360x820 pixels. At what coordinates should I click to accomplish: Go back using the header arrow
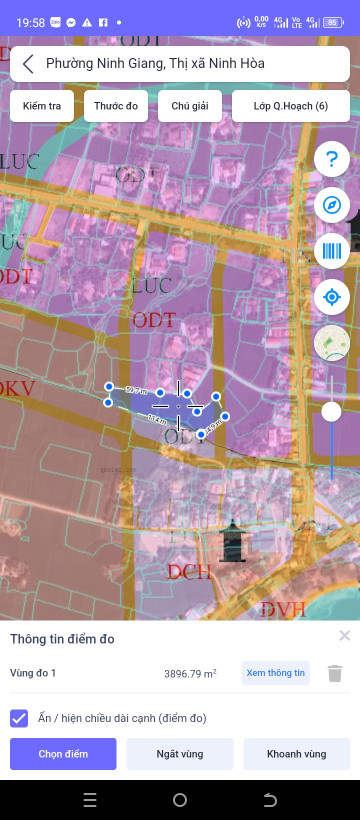click(x=28, y=64)
